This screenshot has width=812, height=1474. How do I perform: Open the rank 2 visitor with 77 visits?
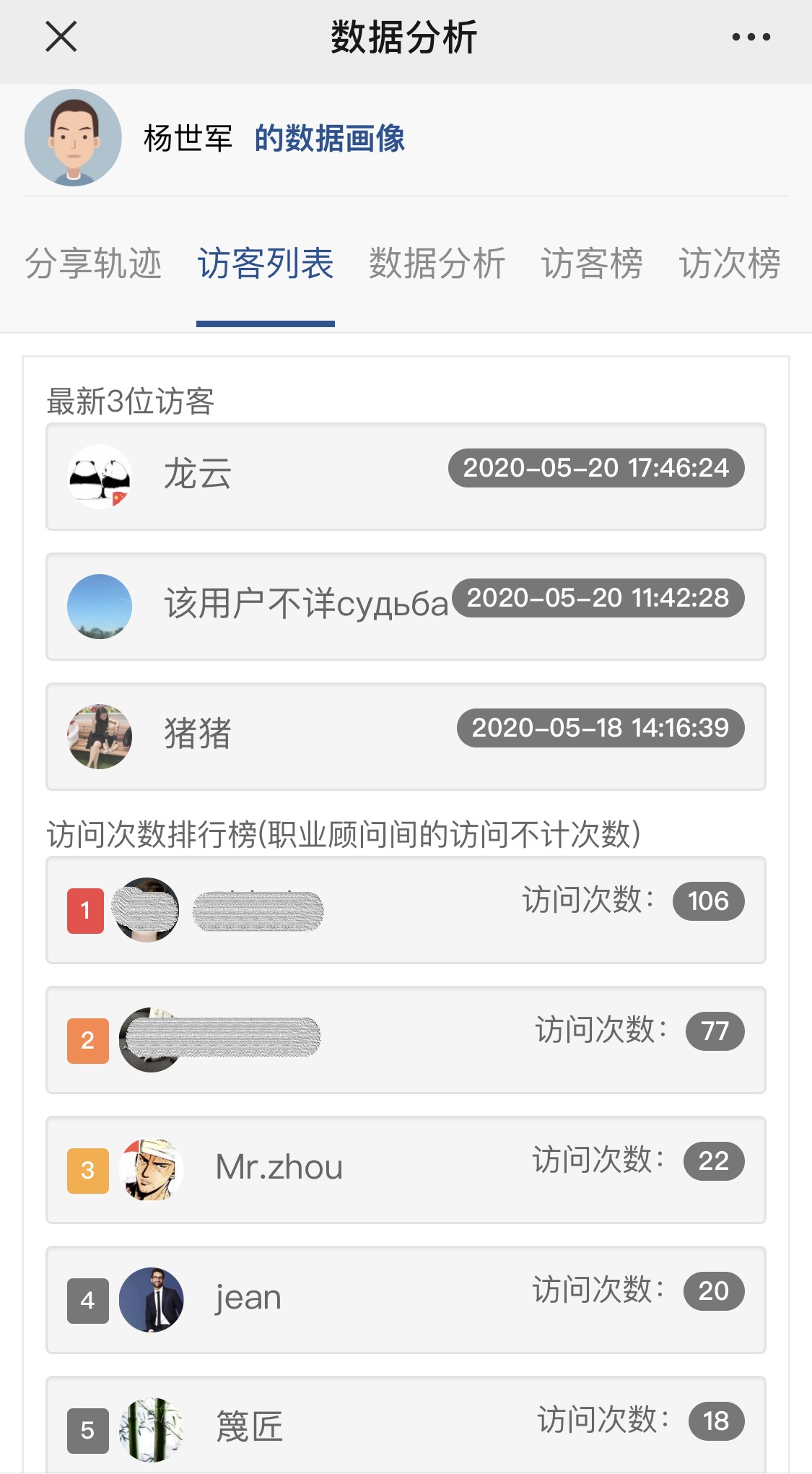pyautogui.click(x=406, y=1040)
